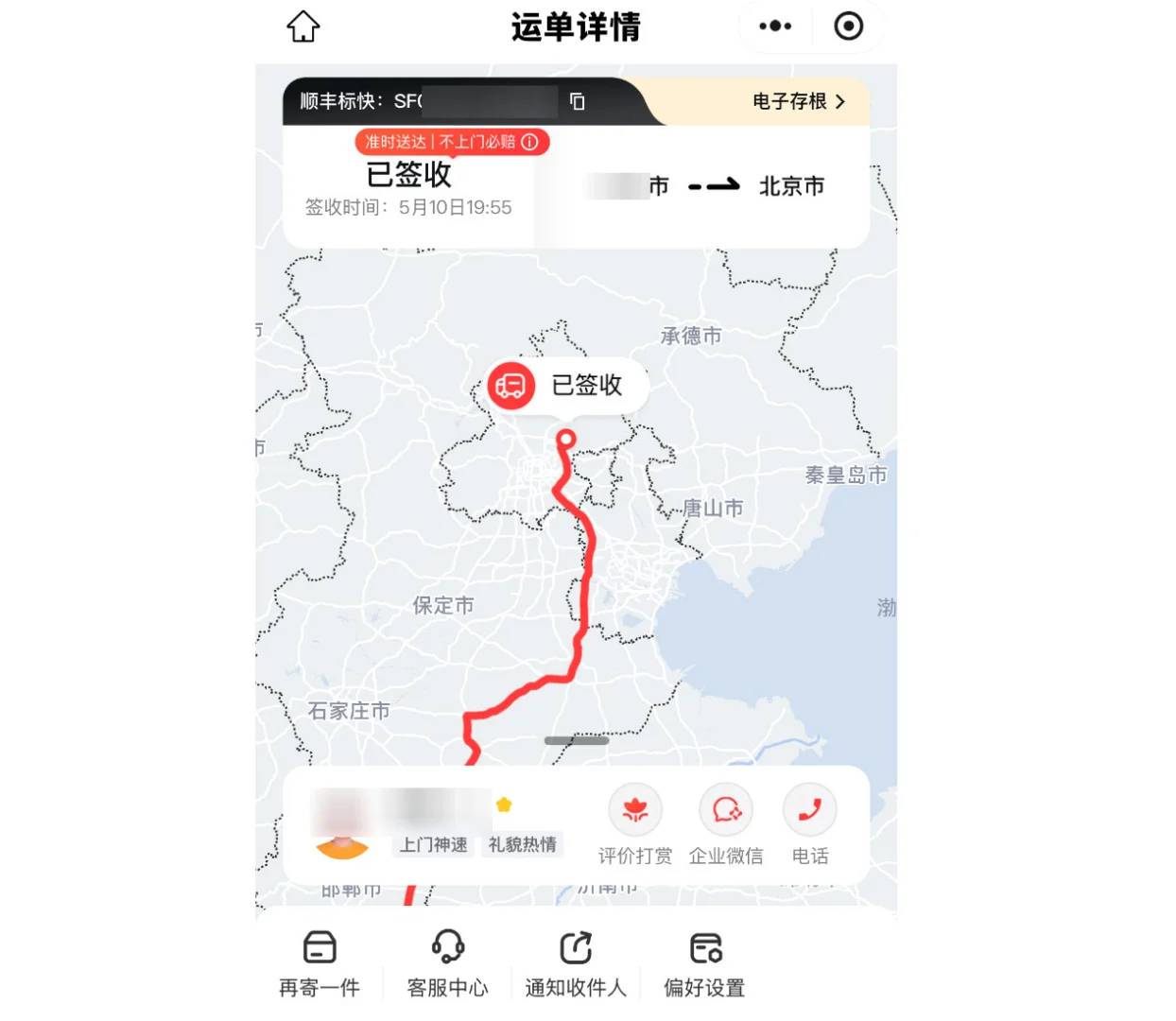
Task: Tap the gray panel drag handle
Action: [x=577, y=740]
